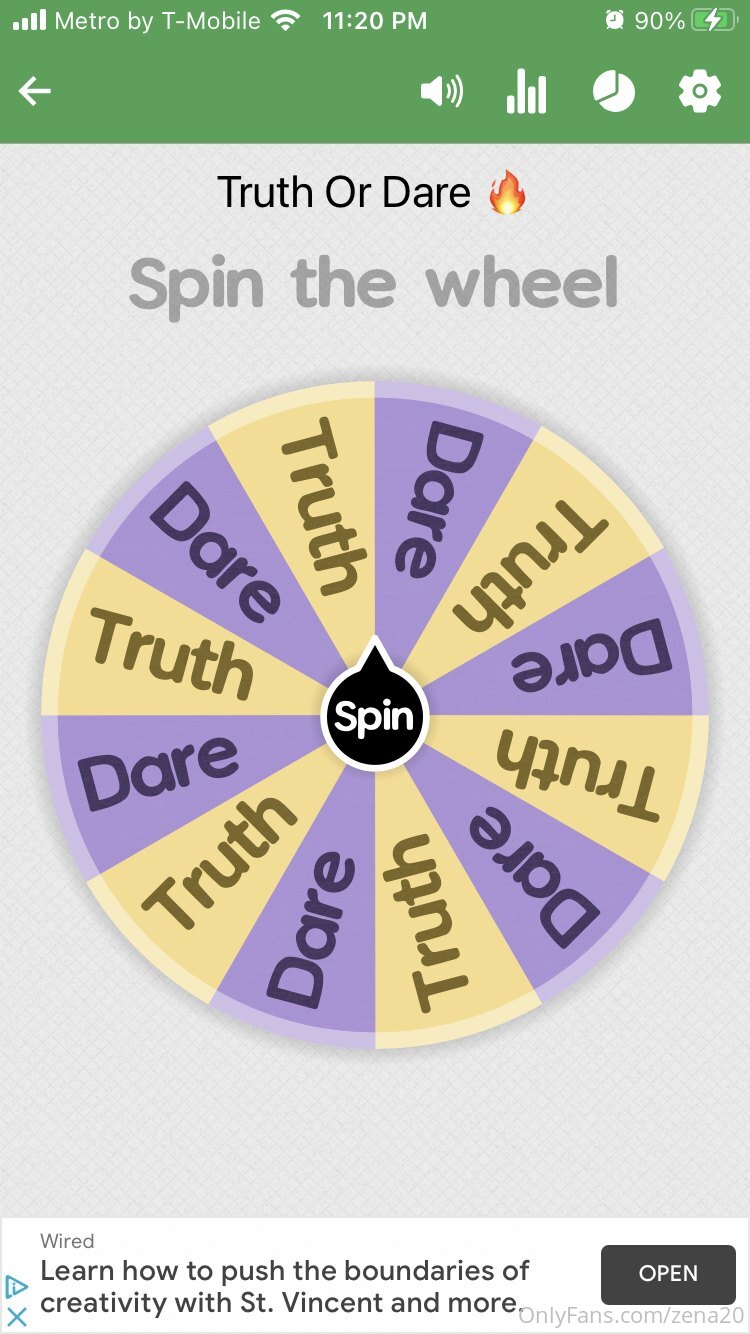The image size is (750, 1334).
Task: Go back with the arrow
Action: (34, 93)
